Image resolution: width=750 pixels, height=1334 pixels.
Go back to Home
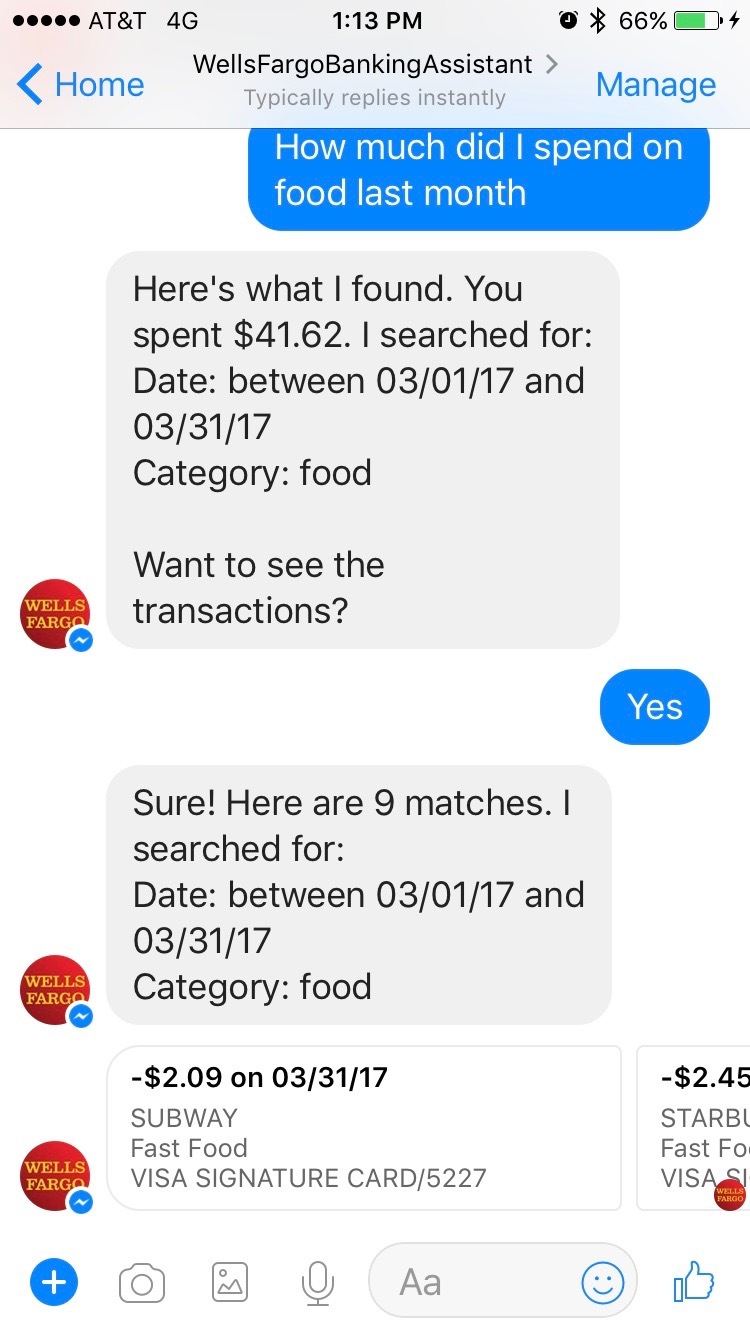[80, 85]
